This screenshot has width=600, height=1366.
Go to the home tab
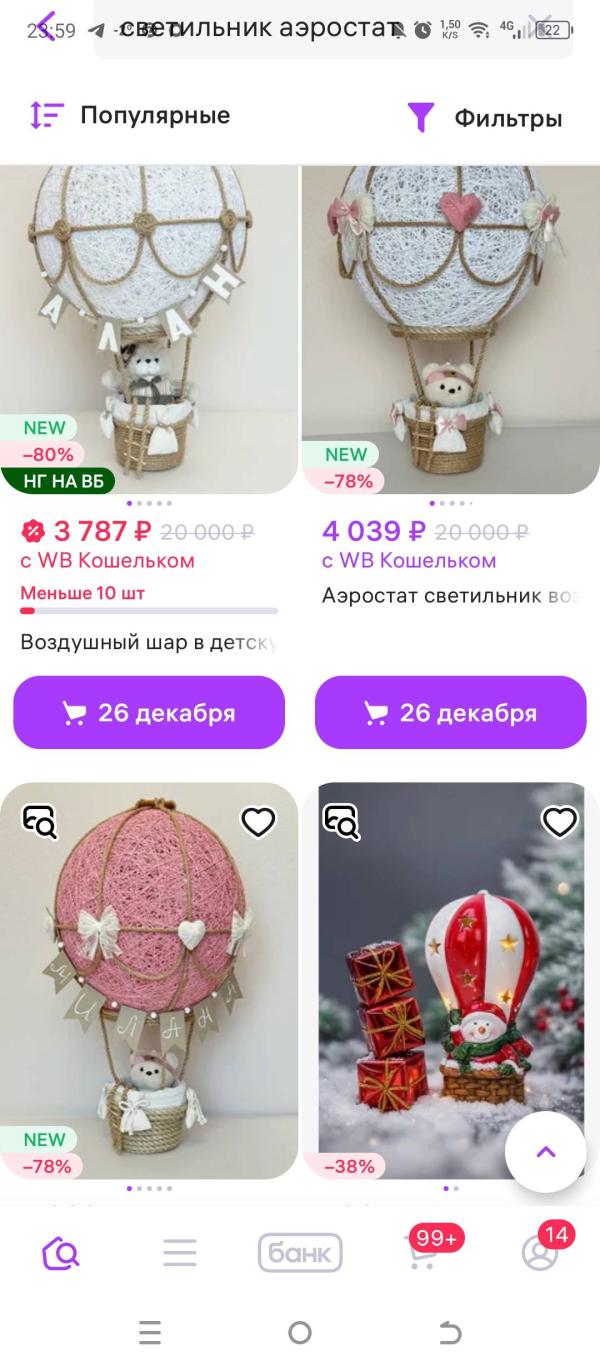60,1252
